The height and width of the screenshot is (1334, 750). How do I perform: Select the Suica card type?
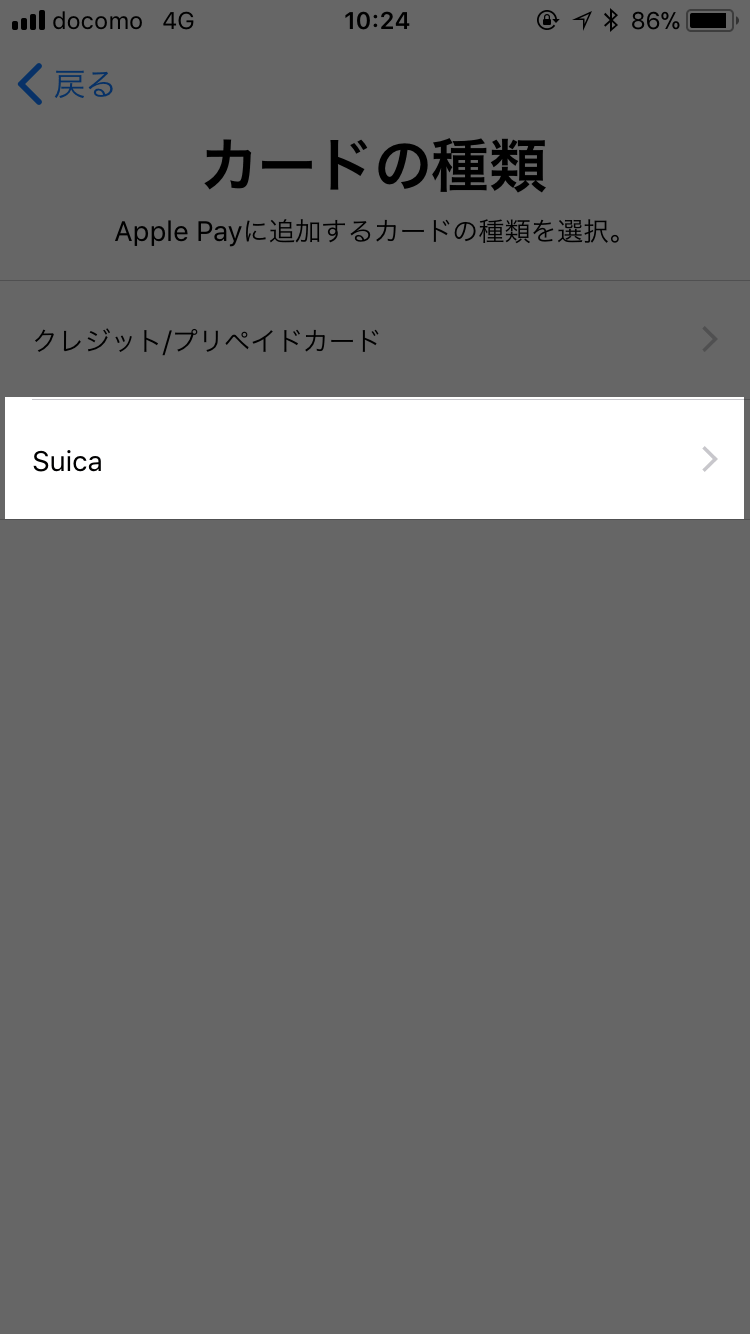click(x=374, y=460)
